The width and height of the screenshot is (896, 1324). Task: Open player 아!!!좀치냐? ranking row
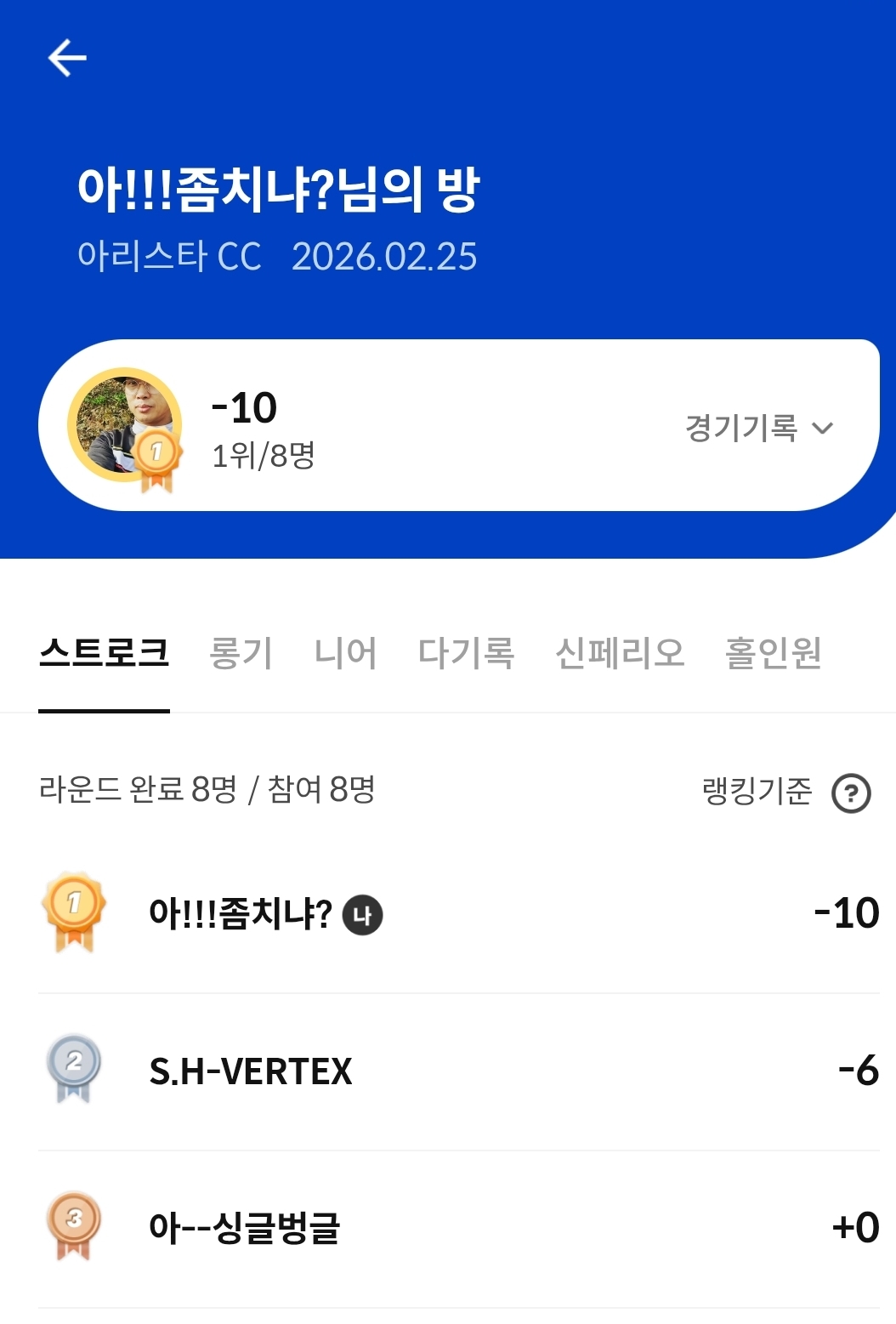click(x=459, y=913)
